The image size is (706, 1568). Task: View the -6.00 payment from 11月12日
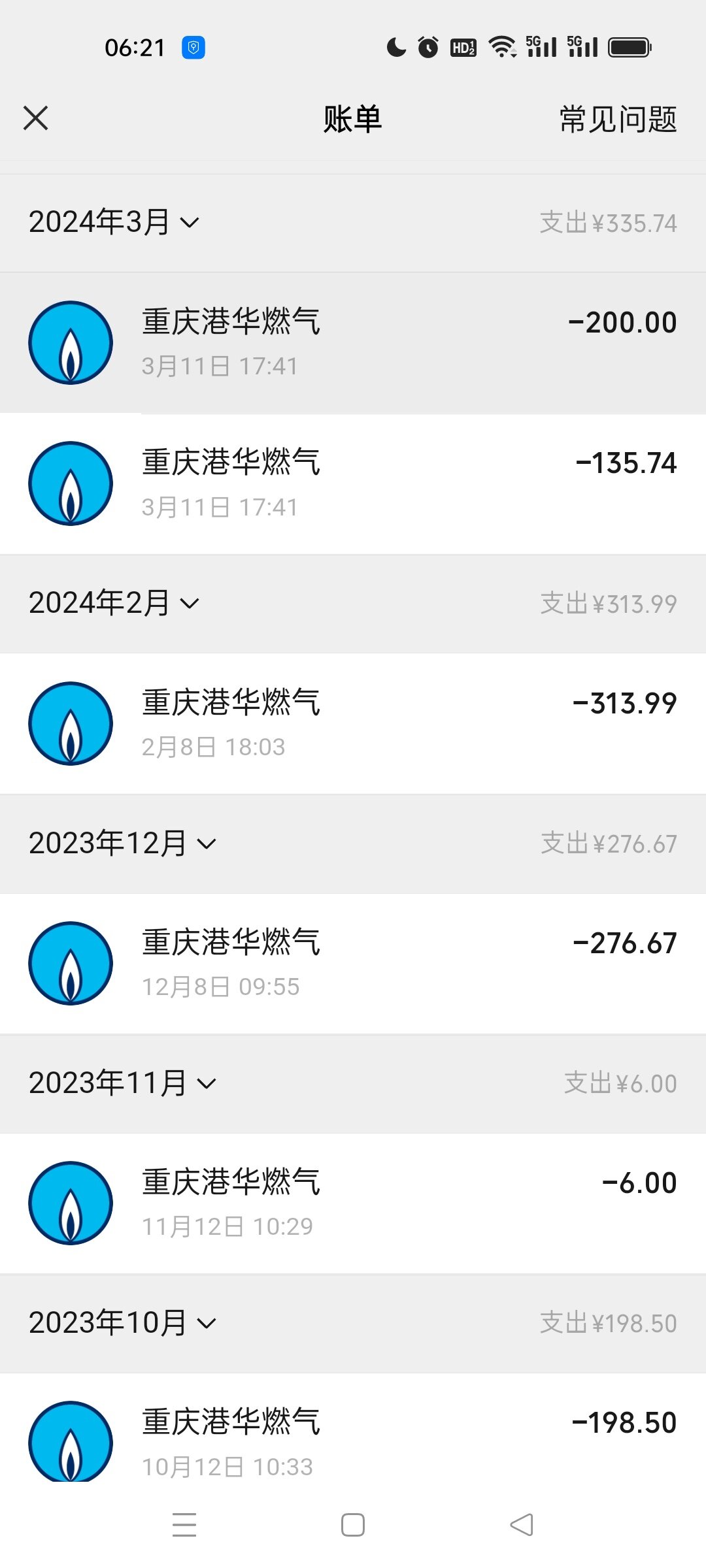353,1203
